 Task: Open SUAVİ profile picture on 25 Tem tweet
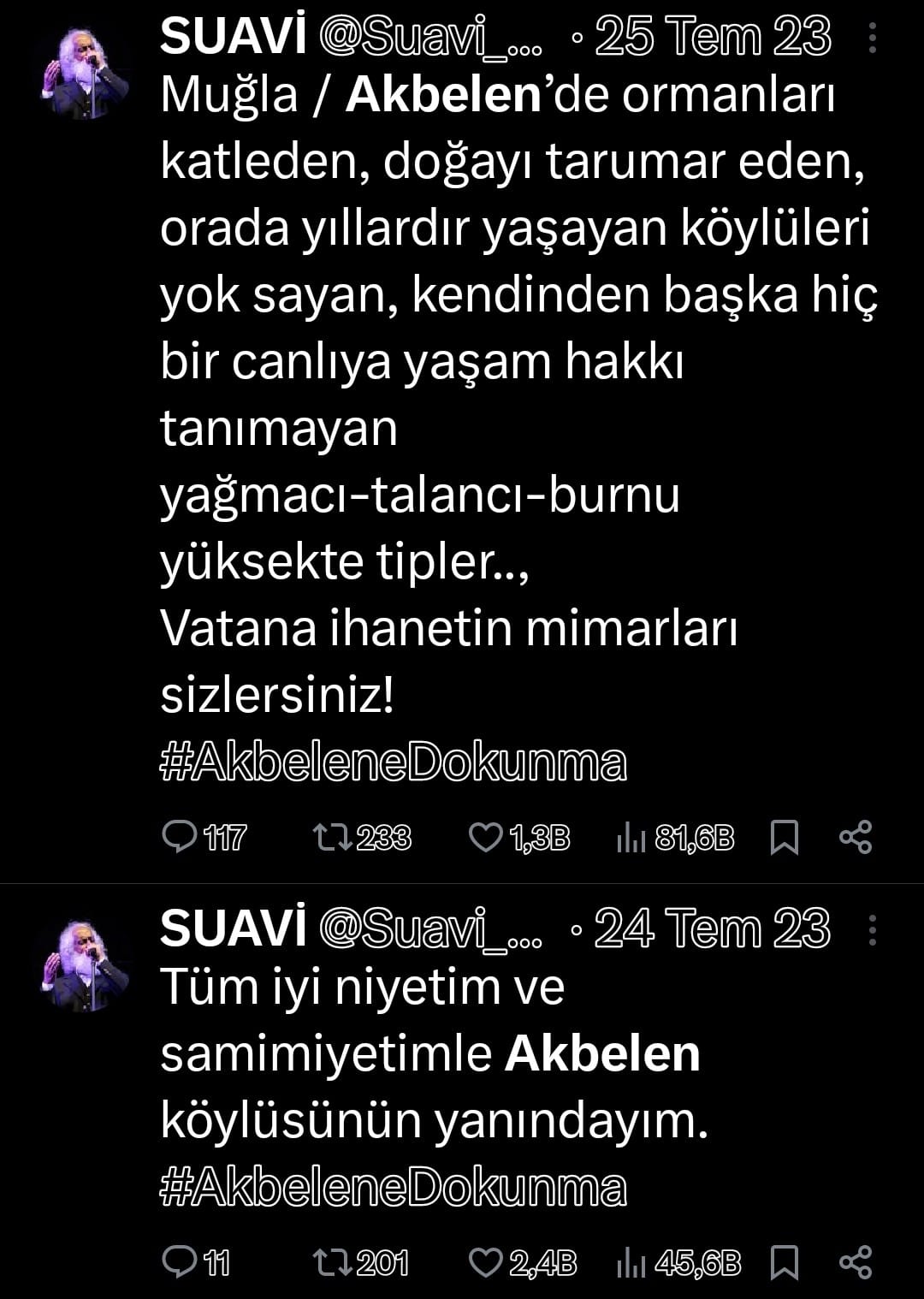click(86, 75)
